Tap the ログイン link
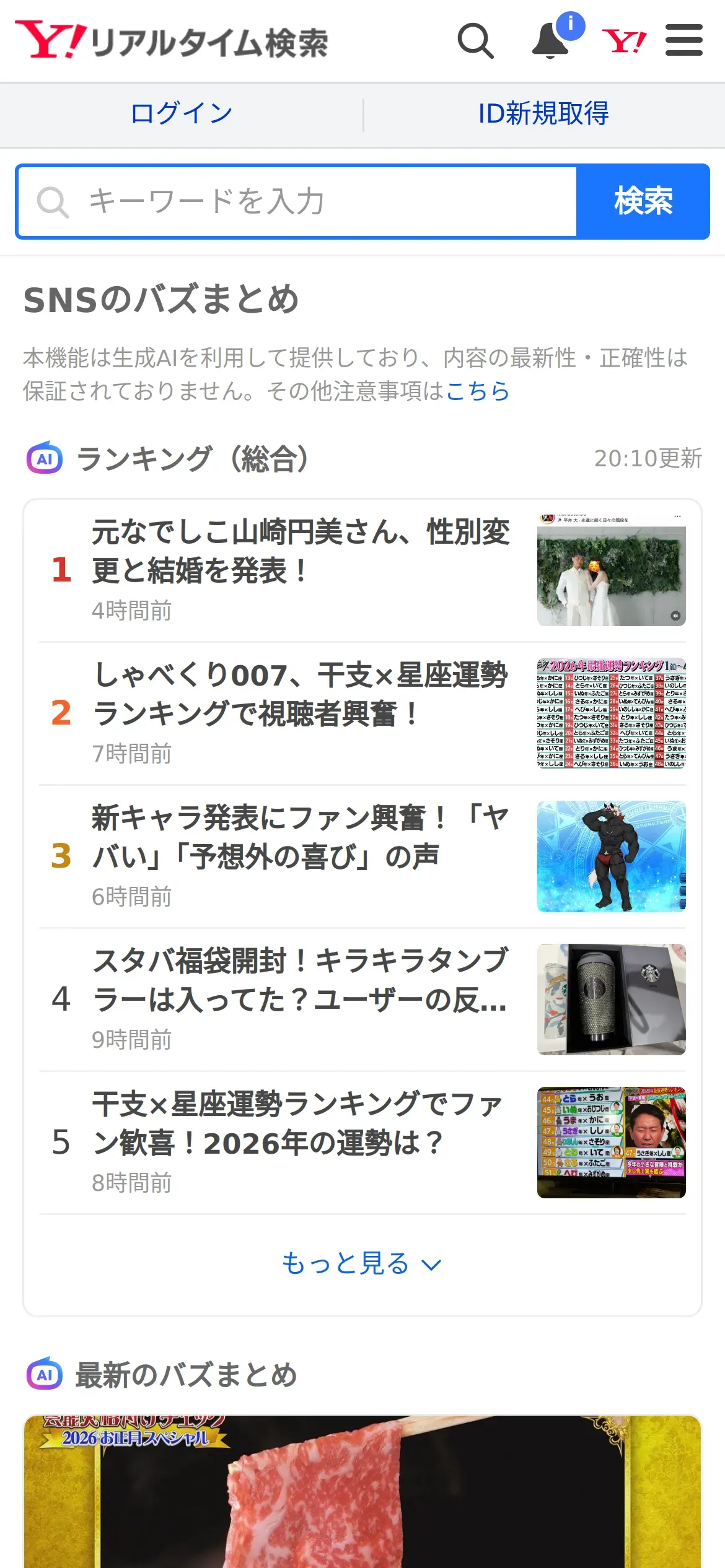Viewport: 725px width, 1568px height. coord(182,114)
